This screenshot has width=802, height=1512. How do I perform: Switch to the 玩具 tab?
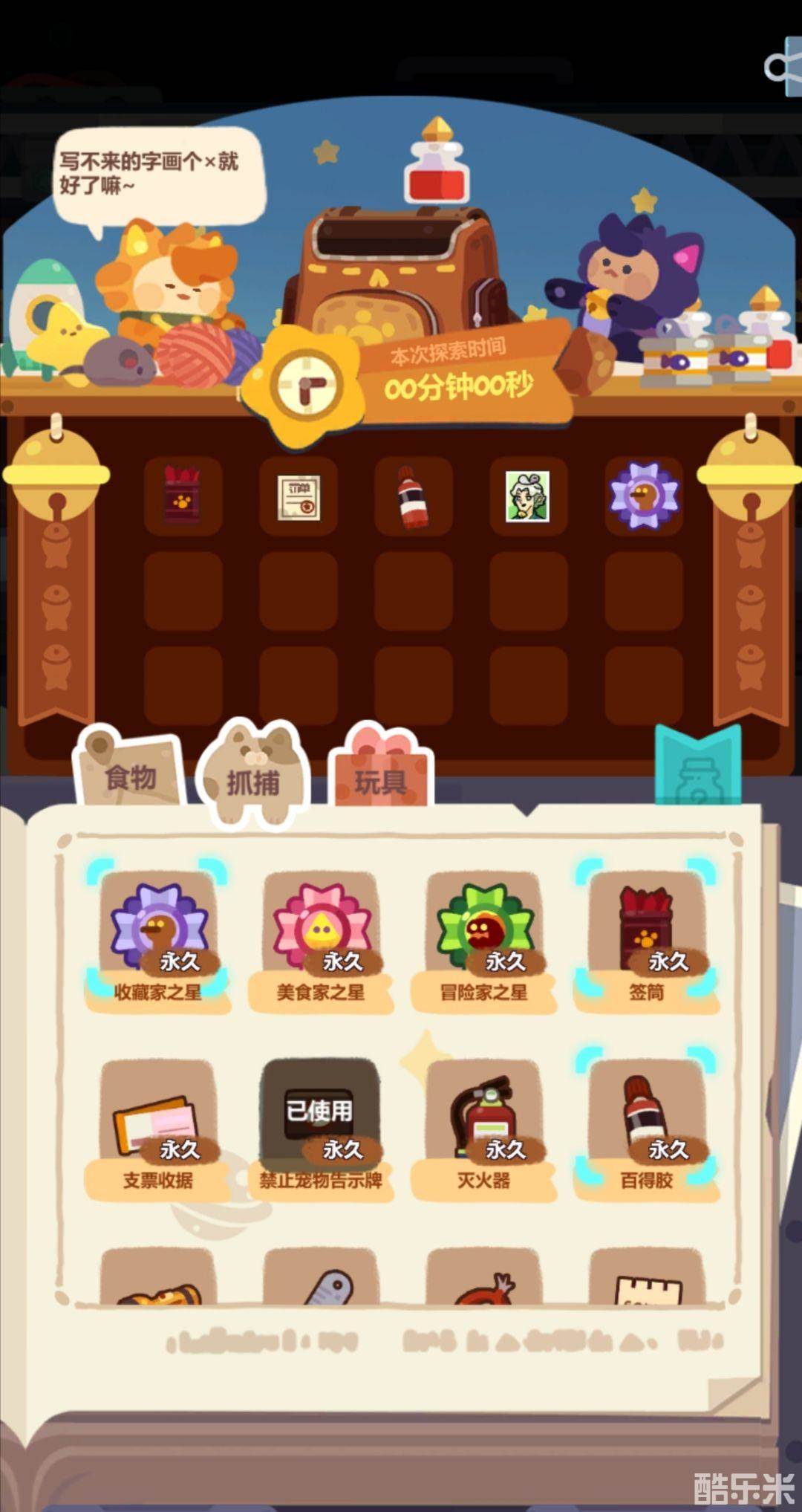tap(380, 780)
